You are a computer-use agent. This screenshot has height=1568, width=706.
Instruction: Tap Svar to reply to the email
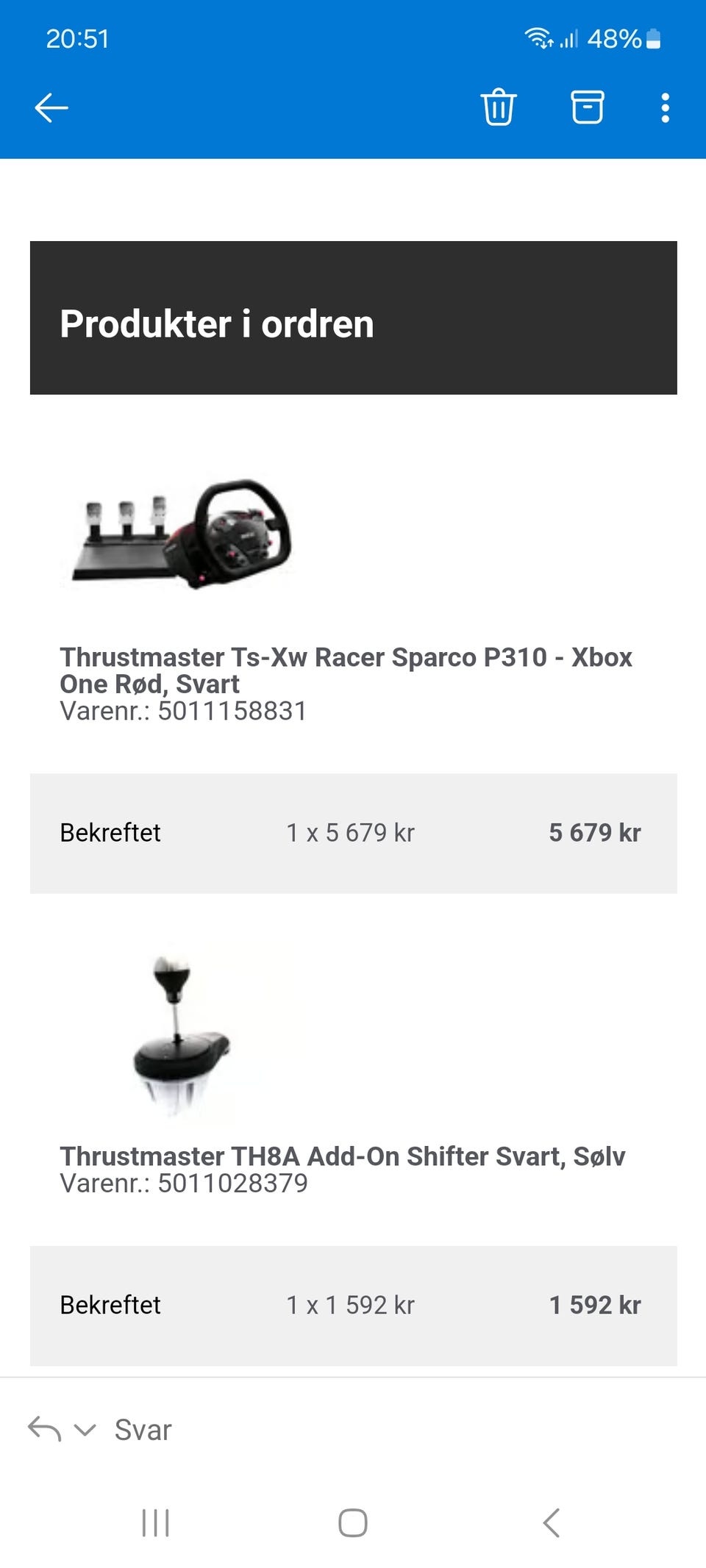(x=143, y=1430)
